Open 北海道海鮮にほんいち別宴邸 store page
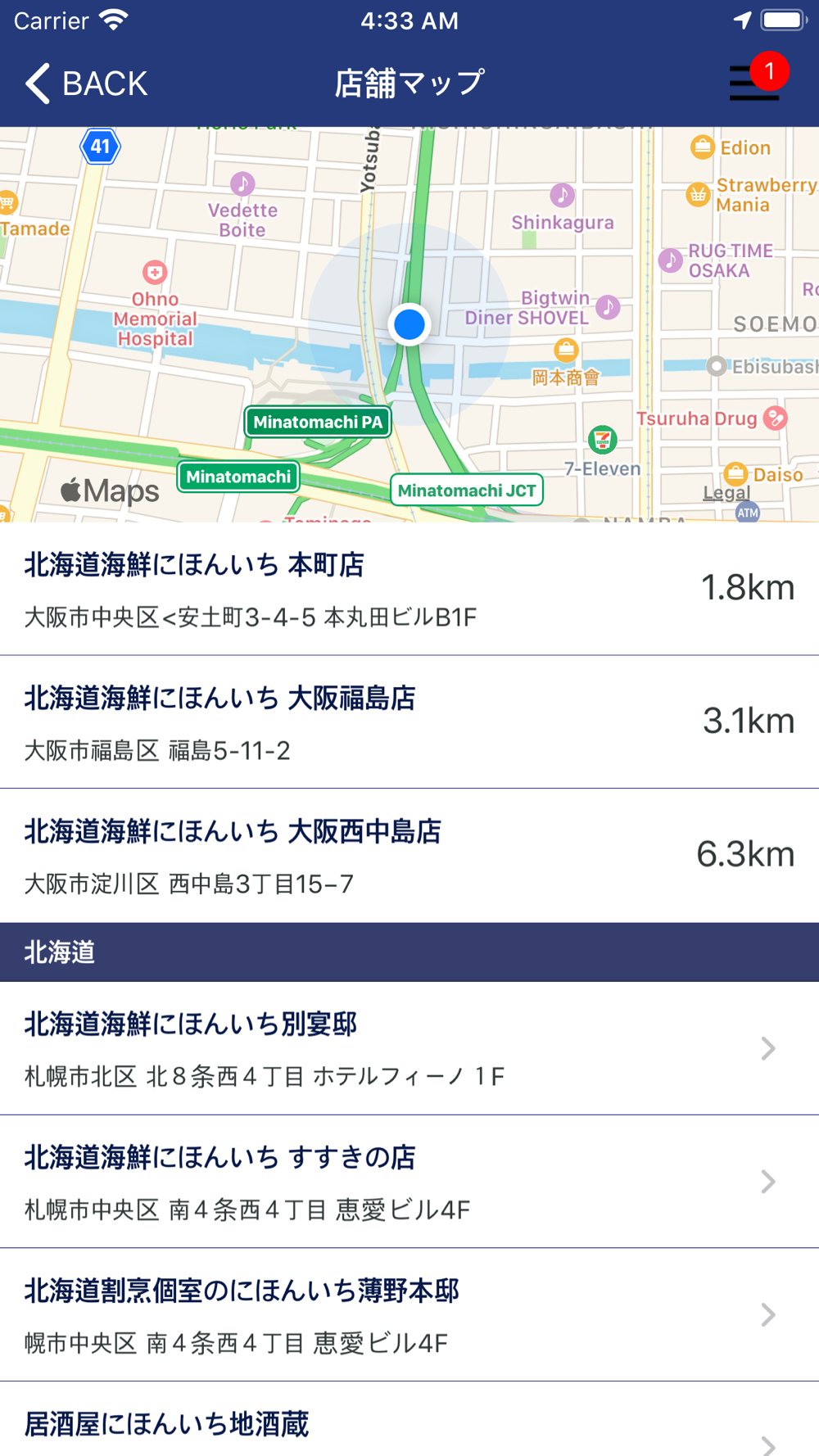The height and width of the screenshot is (1456, 819). point(409,1048)
